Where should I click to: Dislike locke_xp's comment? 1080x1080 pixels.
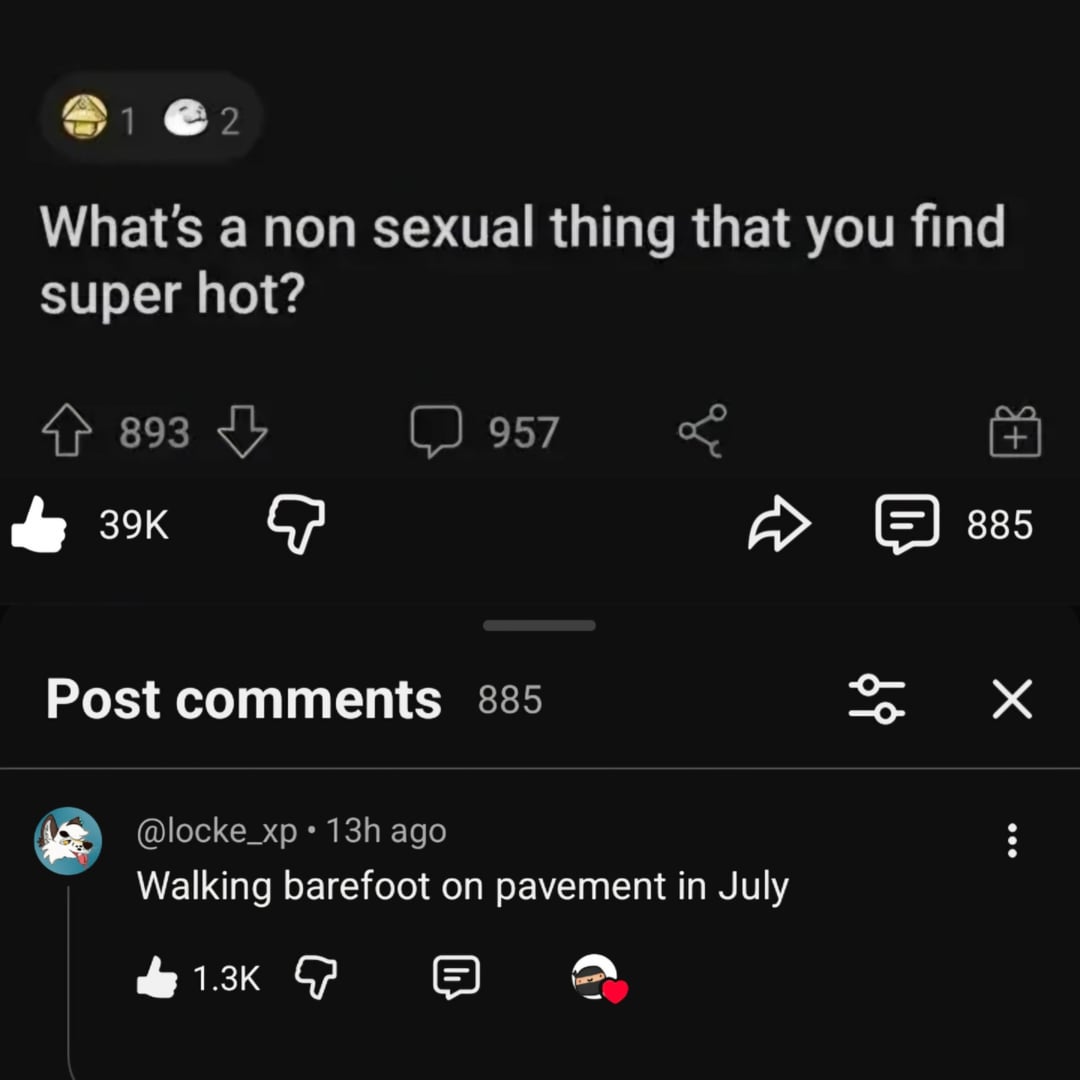click(x=316, y=977)
